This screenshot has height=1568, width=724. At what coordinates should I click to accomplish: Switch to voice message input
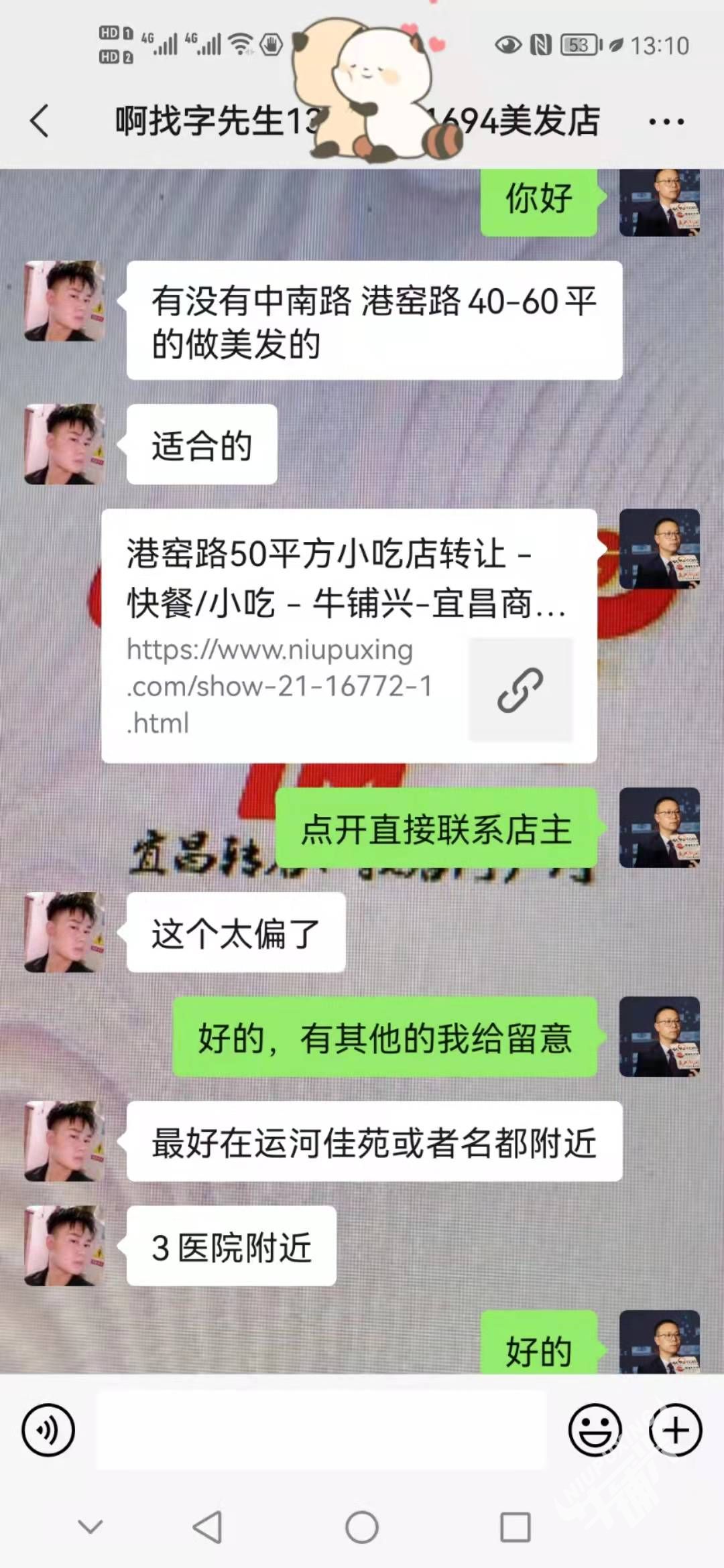(x=48, y=1429)
